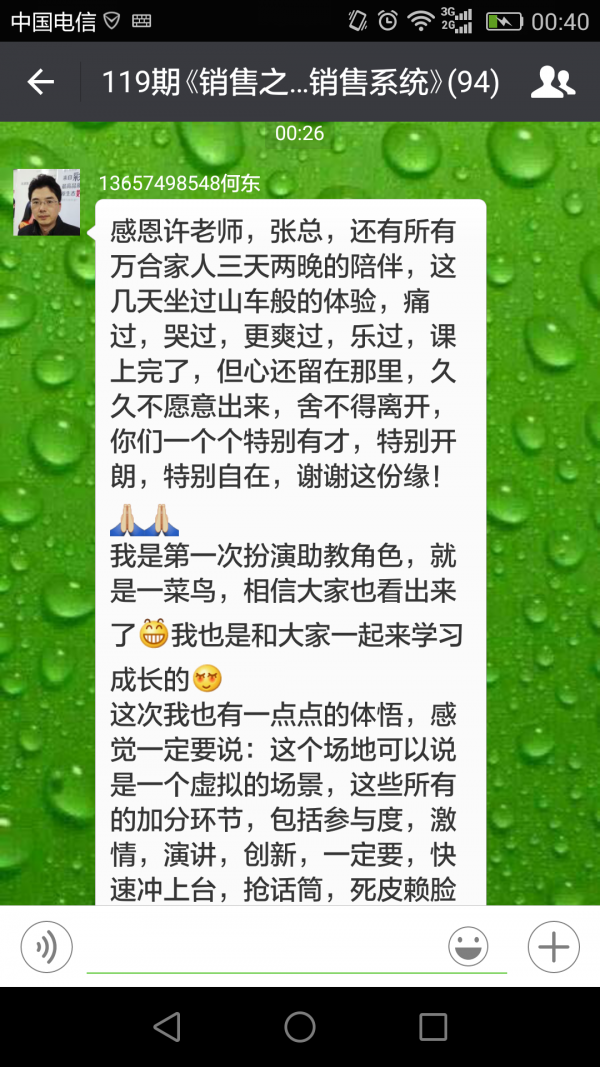Tap 何东's profile avatar
600x1067 pixels.
[46, 202]
